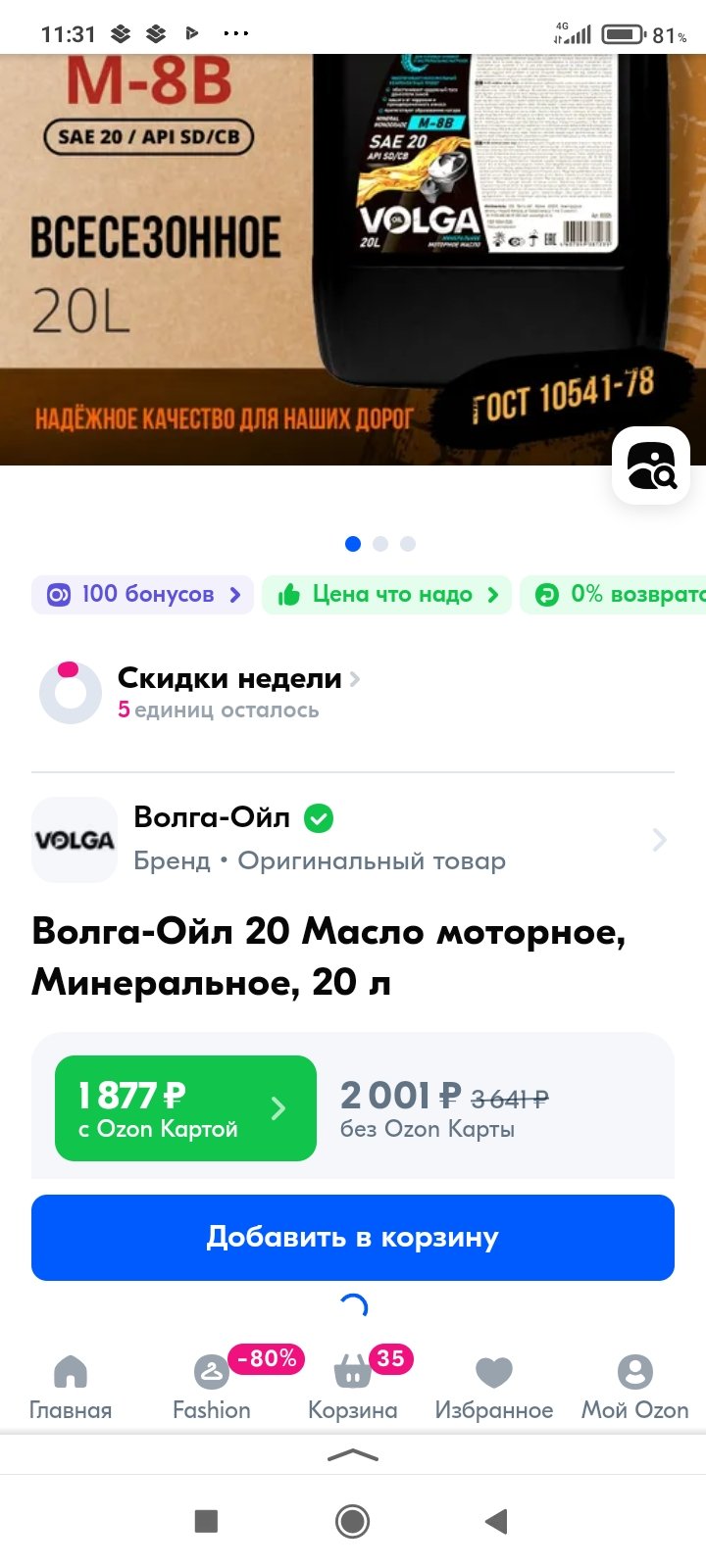This screenshot has height=1568, width=706.
Task: Open the 100 бонусов chip
Action: click(143, 595)
